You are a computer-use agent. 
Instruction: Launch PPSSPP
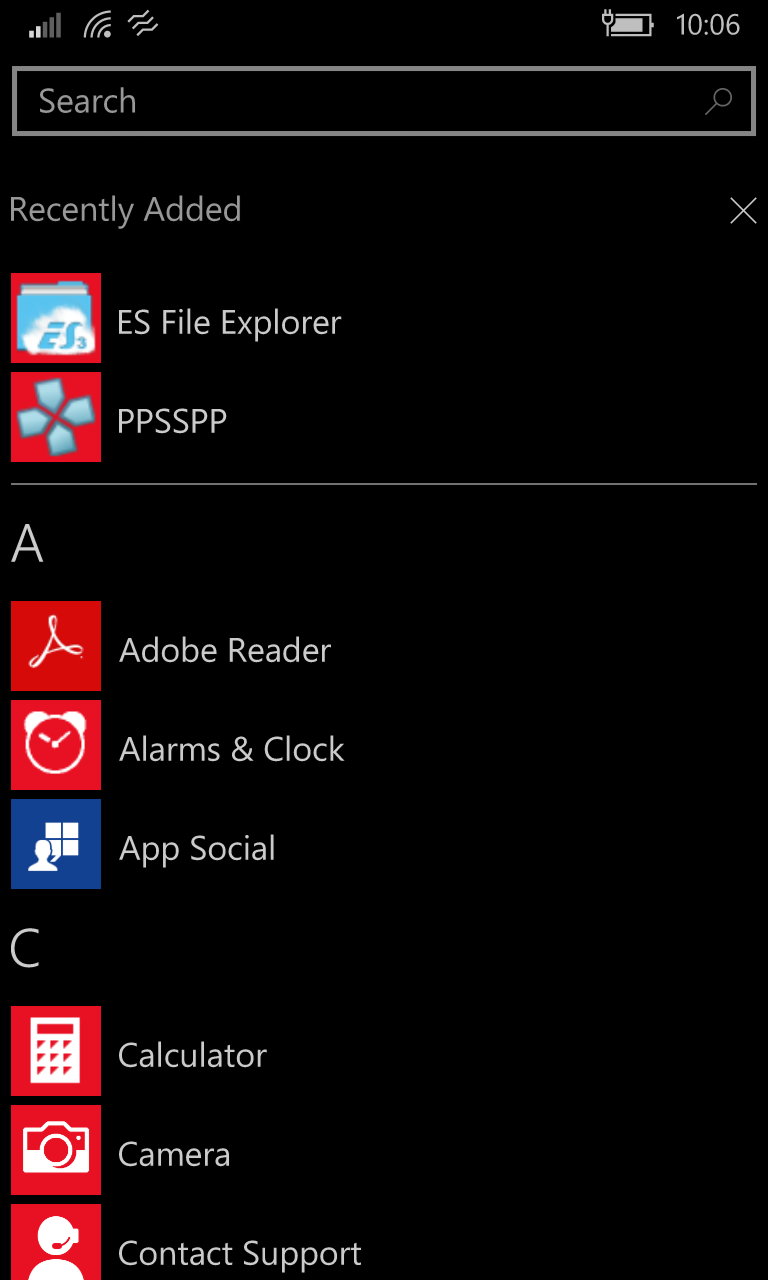384,421
